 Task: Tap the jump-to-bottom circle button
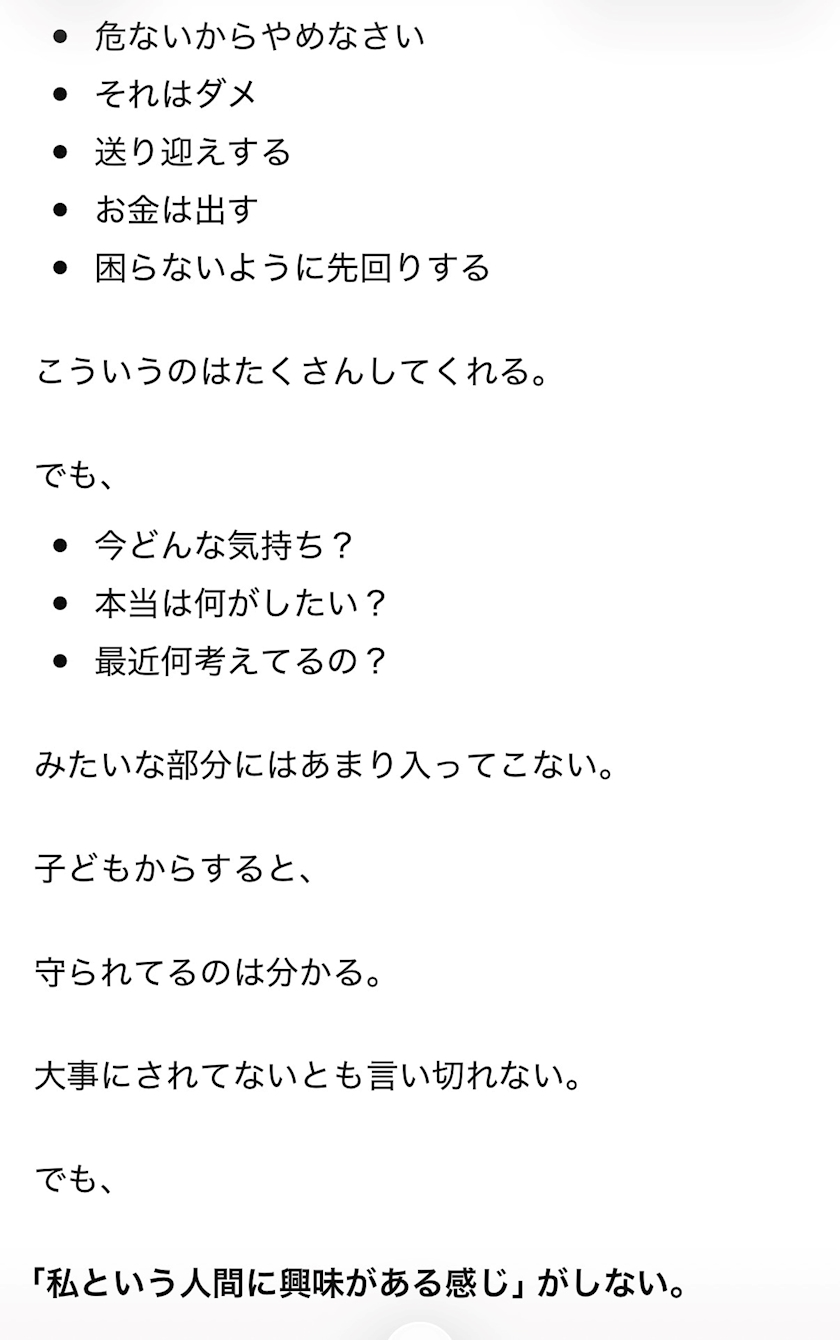pos(420,1333)
